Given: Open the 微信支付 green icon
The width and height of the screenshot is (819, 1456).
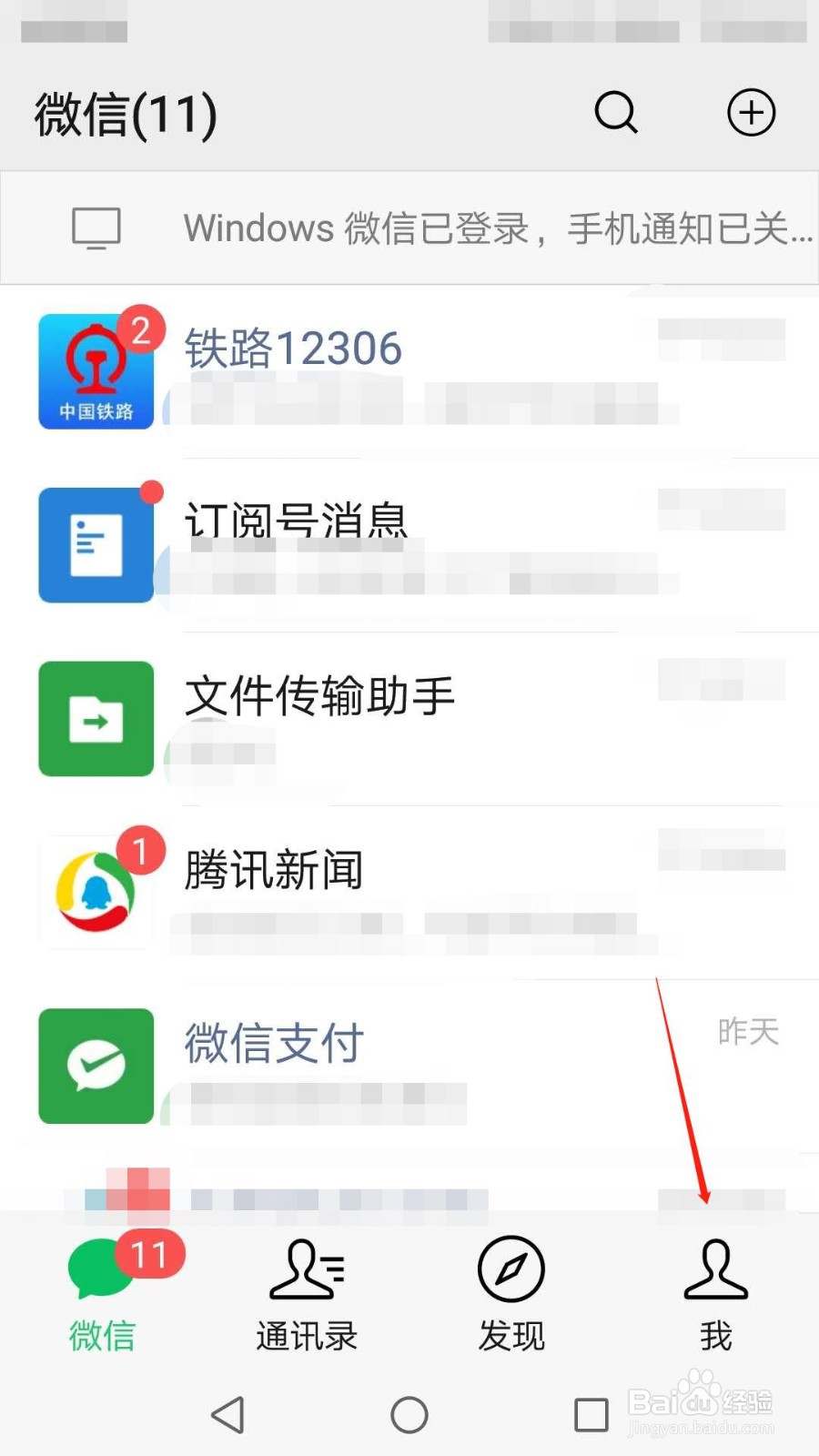Looking at the screenshot, I should coord(95,1067).
